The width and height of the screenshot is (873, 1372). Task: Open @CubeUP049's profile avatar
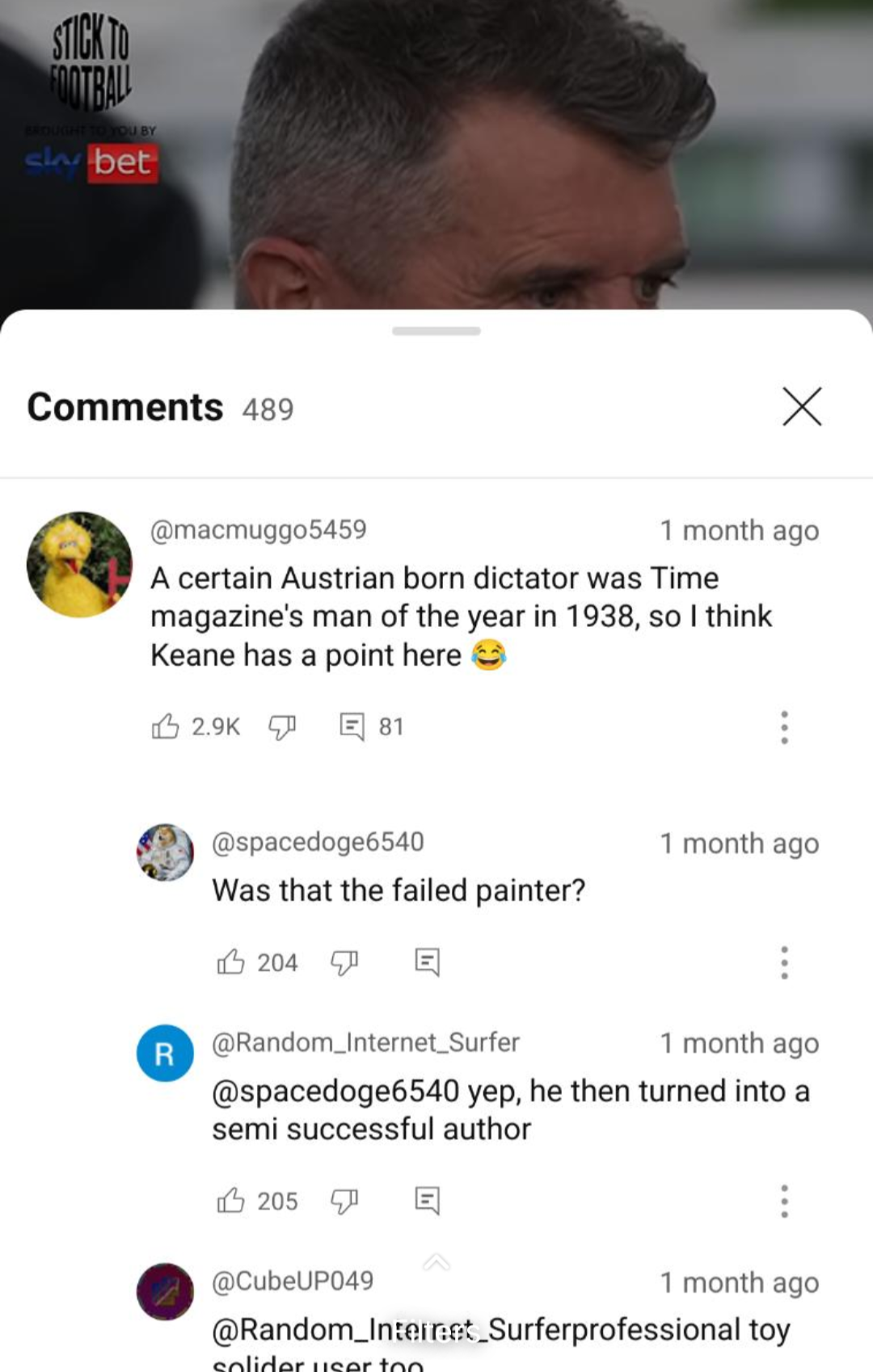[165, 1291]
